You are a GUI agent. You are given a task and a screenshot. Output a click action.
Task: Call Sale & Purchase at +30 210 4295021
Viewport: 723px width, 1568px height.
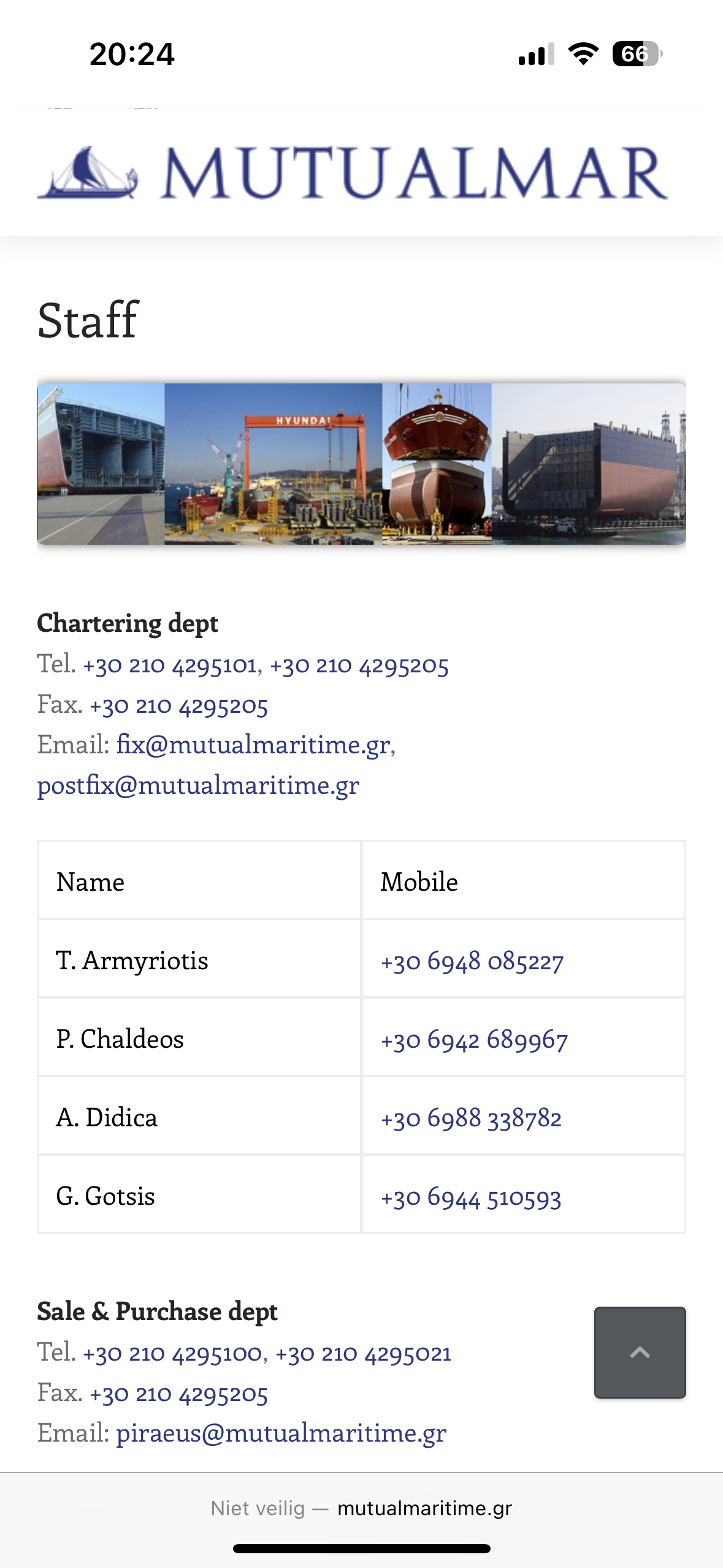pyautogui.click(x=364, y=1353)
